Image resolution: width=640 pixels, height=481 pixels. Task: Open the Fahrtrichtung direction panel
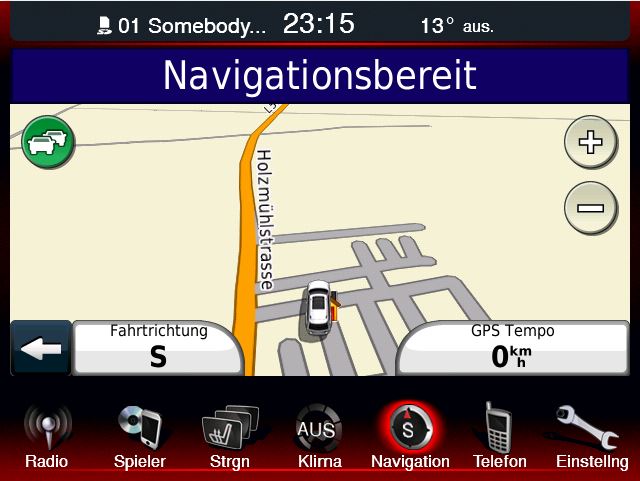158,347
